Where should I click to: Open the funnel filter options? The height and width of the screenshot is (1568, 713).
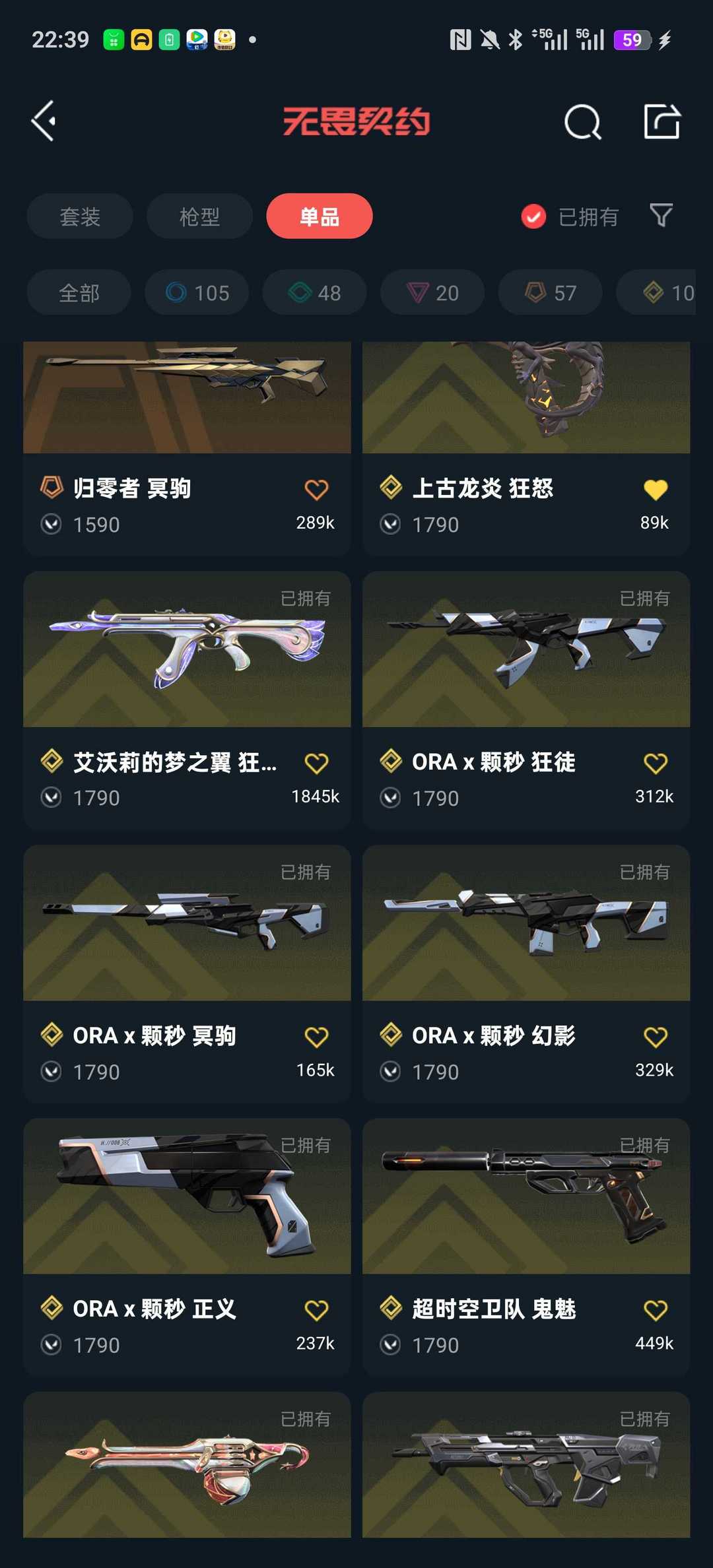point(661,215)
